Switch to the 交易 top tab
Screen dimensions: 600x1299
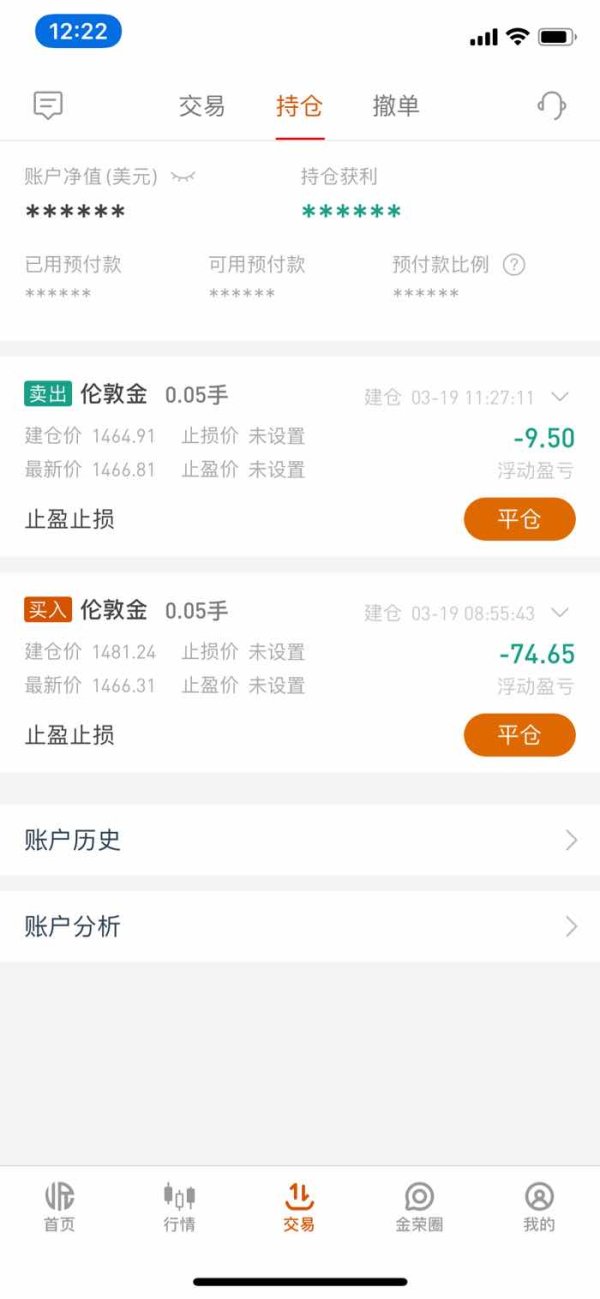click(x=202, y=106)
